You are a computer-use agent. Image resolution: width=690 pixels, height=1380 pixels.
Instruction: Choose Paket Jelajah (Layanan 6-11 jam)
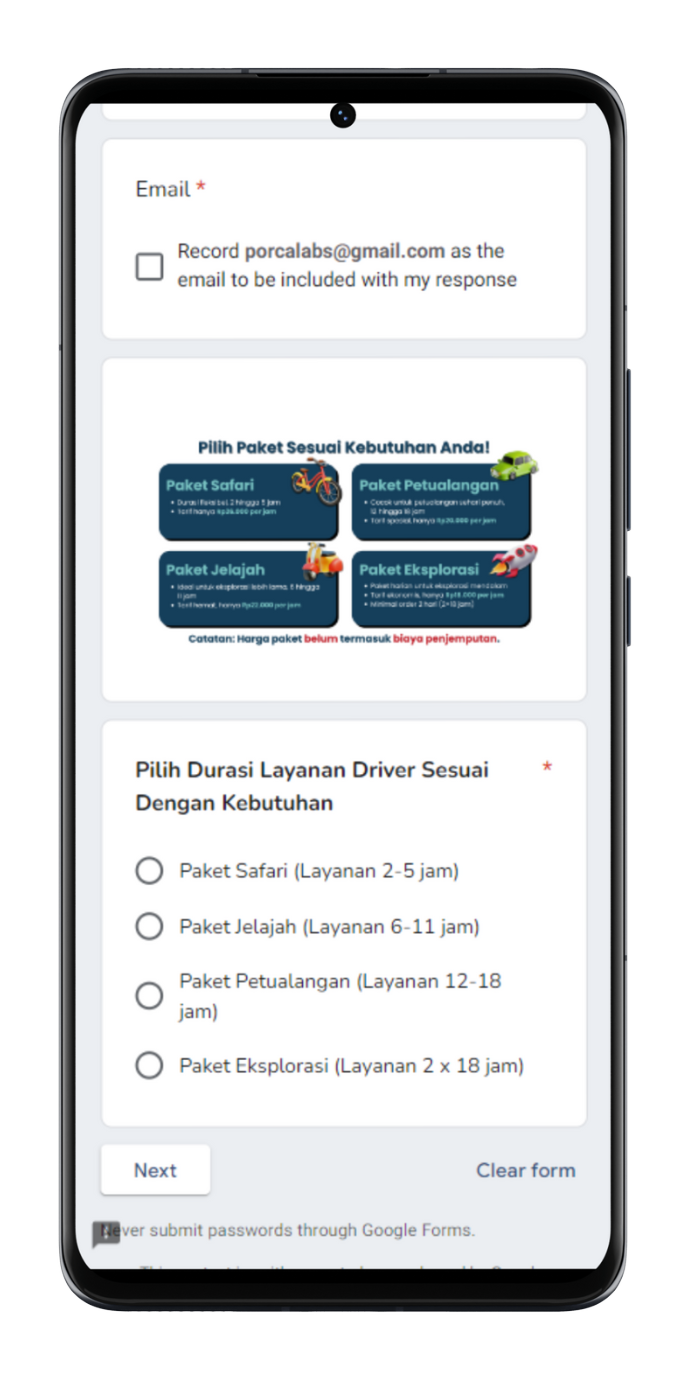(149, 927)
